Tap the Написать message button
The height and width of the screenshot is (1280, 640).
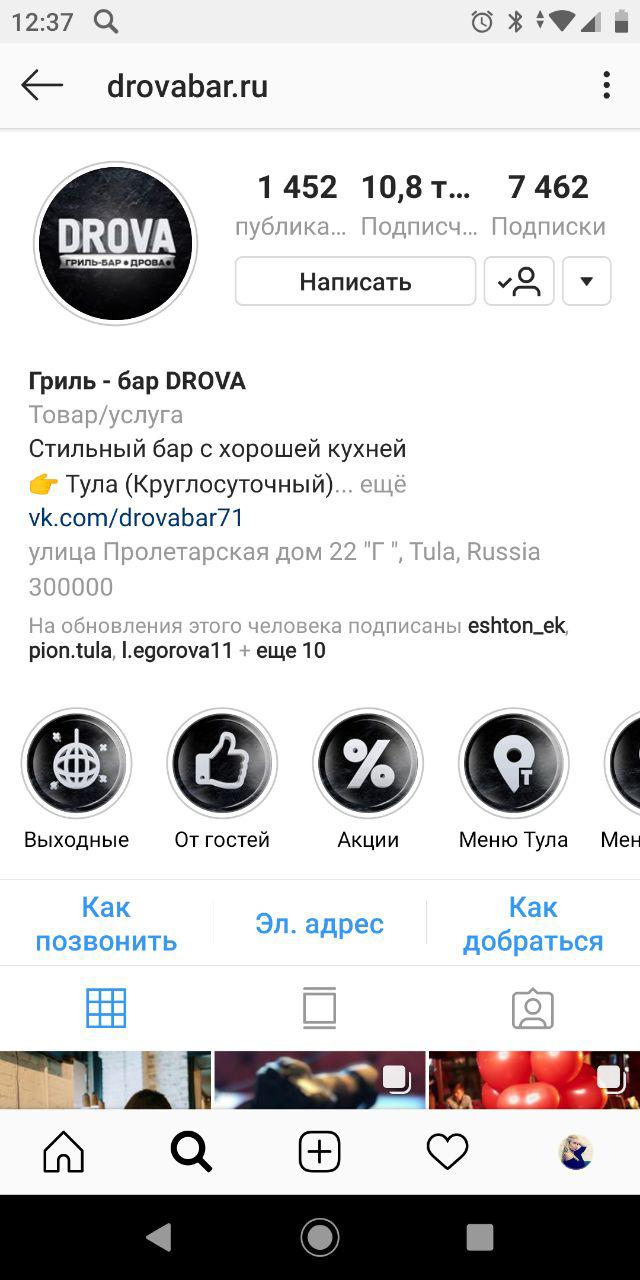[x=355, y=281]
